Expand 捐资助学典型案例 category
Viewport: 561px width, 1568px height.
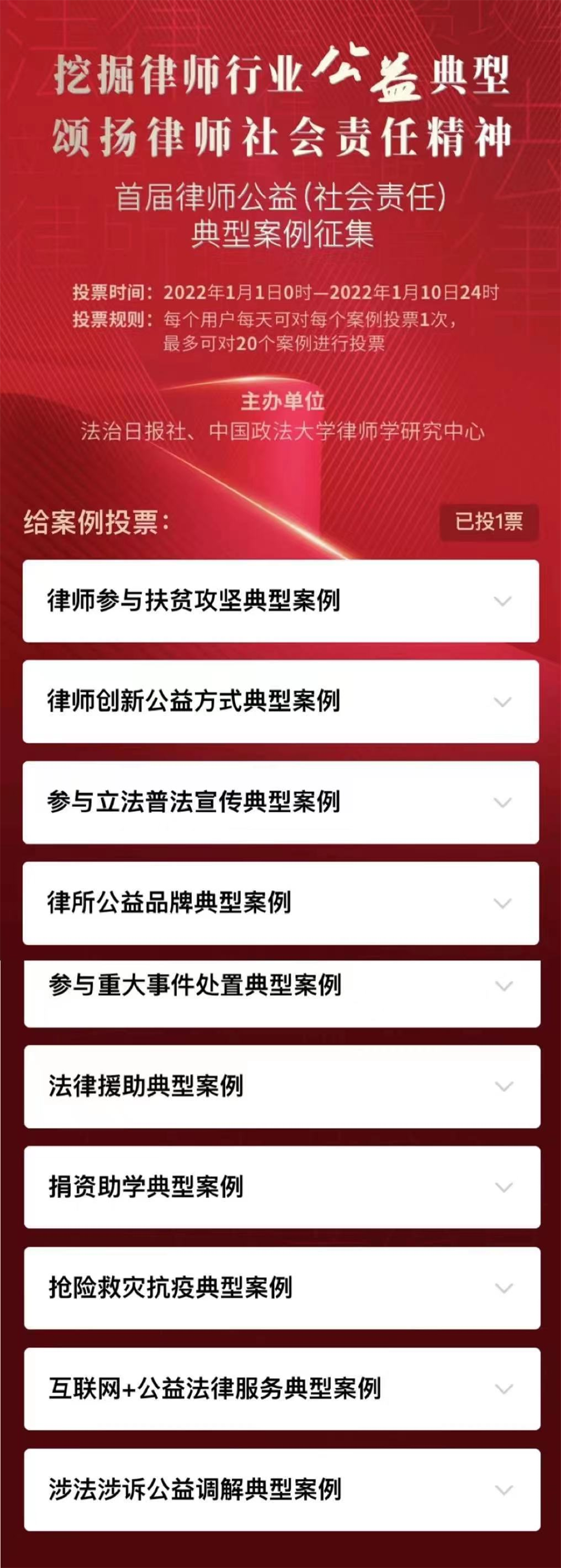[x=282, y=1187]
